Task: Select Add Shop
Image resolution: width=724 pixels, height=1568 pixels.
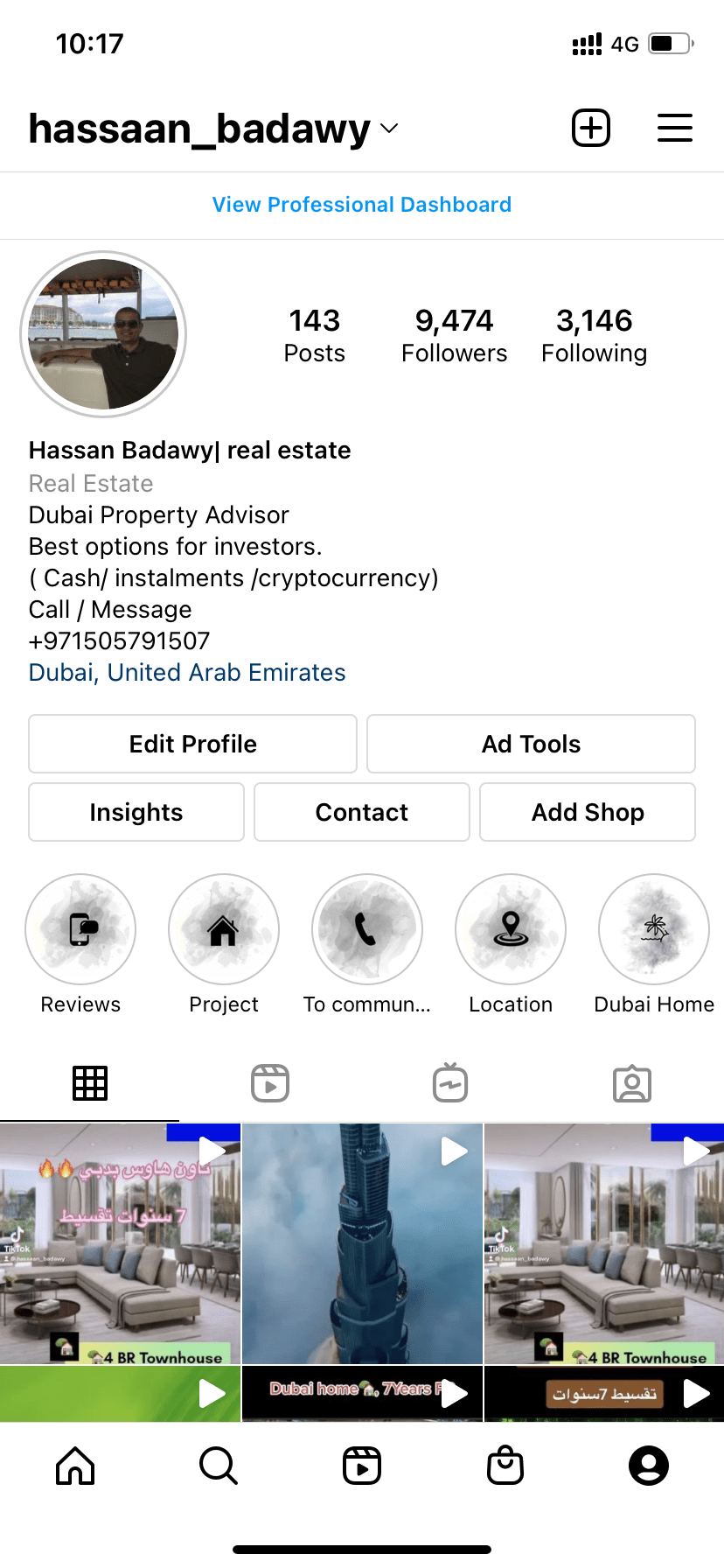Action: [588, 812]
